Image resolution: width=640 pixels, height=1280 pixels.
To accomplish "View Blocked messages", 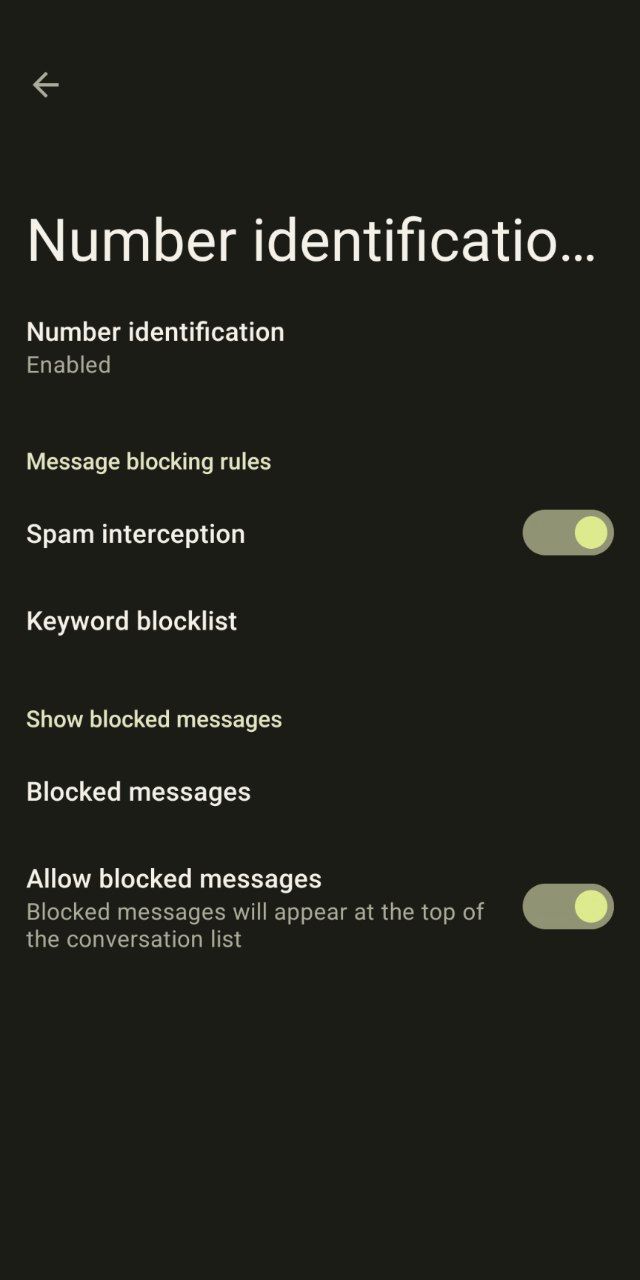I will pos(139,792).
